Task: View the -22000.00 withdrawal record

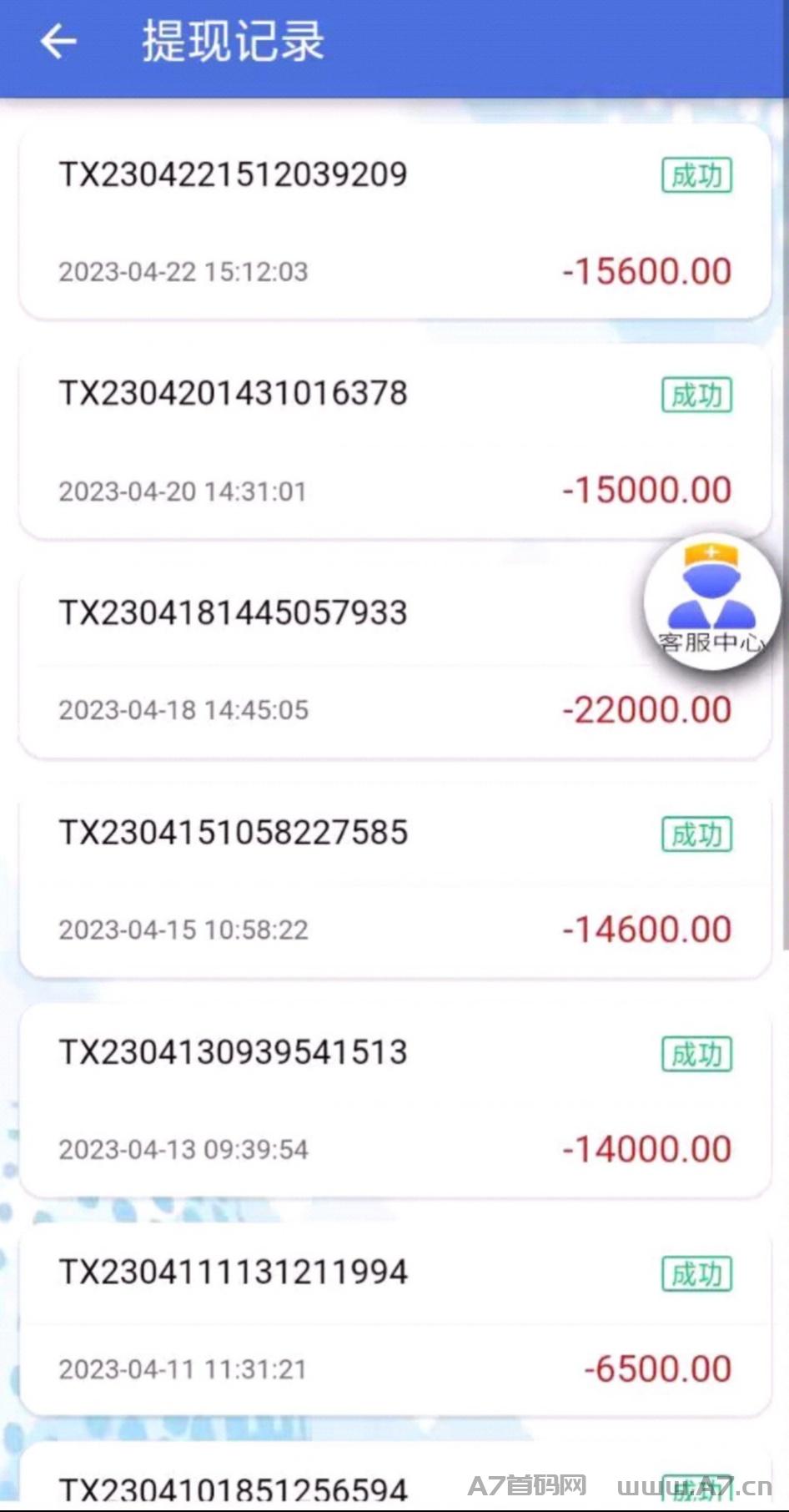Action: coord(394,661)
